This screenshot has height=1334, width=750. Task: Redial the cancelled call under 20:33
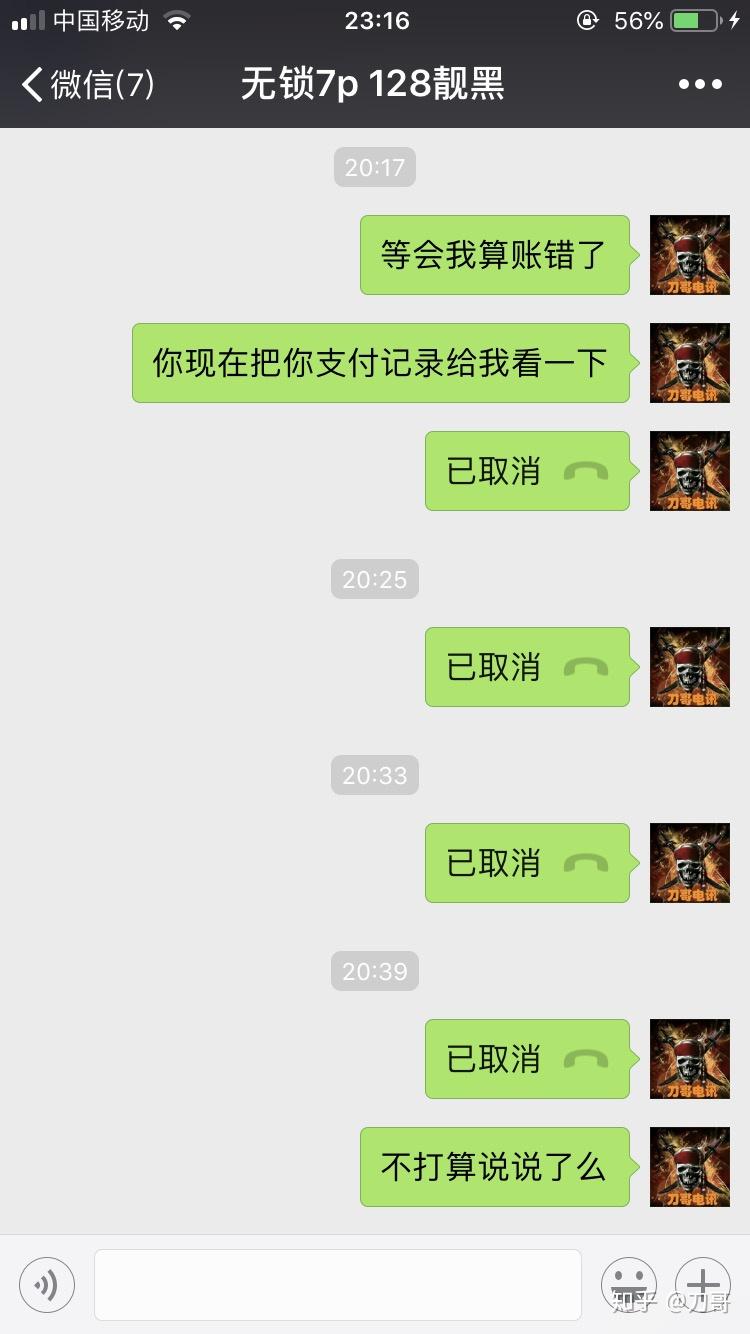[x=527, y=863]
